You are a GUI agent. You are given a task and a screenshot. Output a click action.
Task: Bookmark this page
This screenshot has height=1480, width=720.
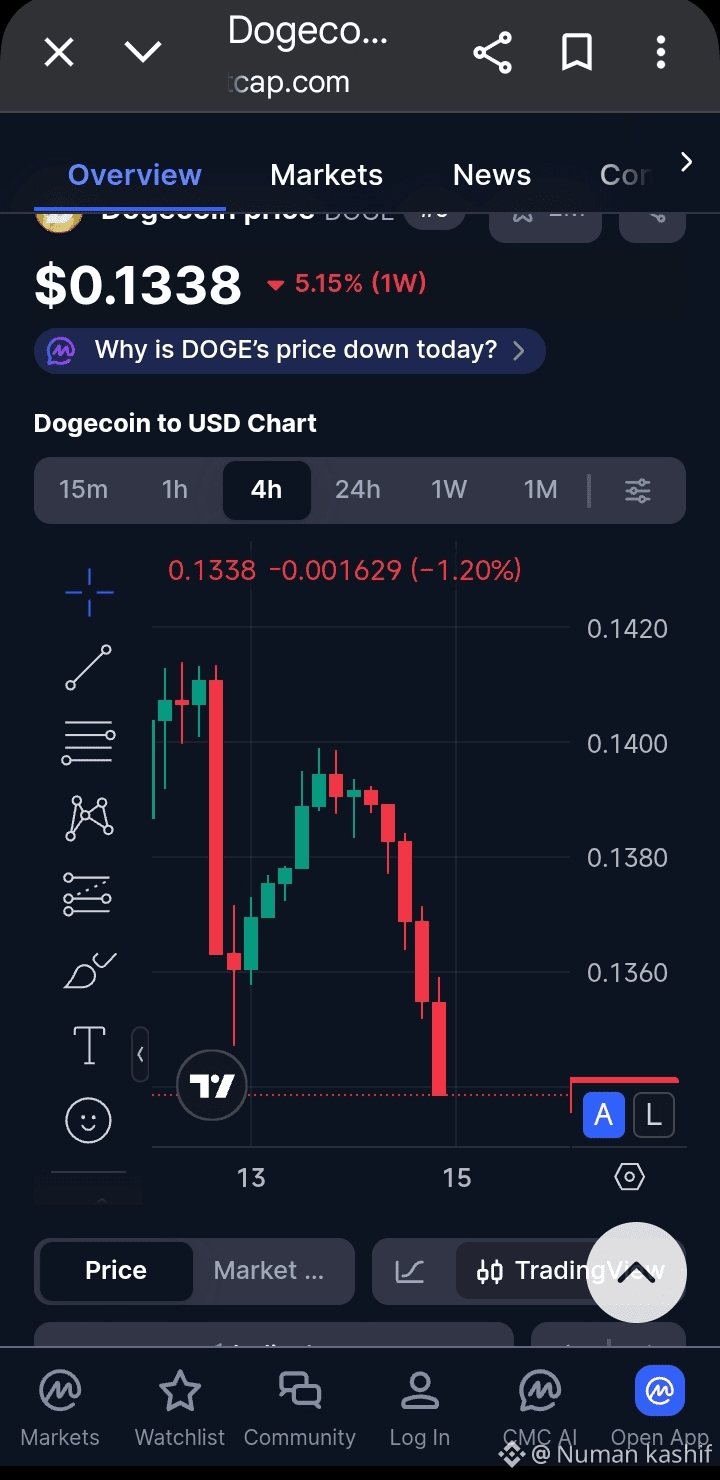coord(577,52)
